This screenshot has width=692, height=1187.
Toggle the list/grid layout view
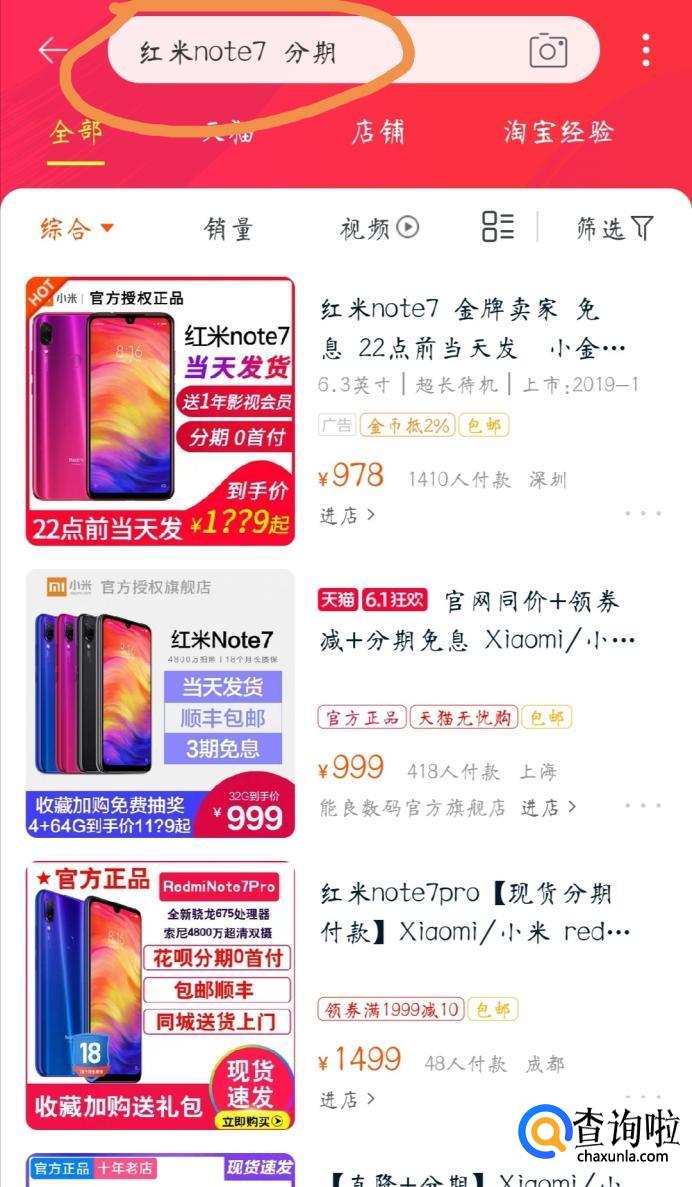click(x=498, y=227)
